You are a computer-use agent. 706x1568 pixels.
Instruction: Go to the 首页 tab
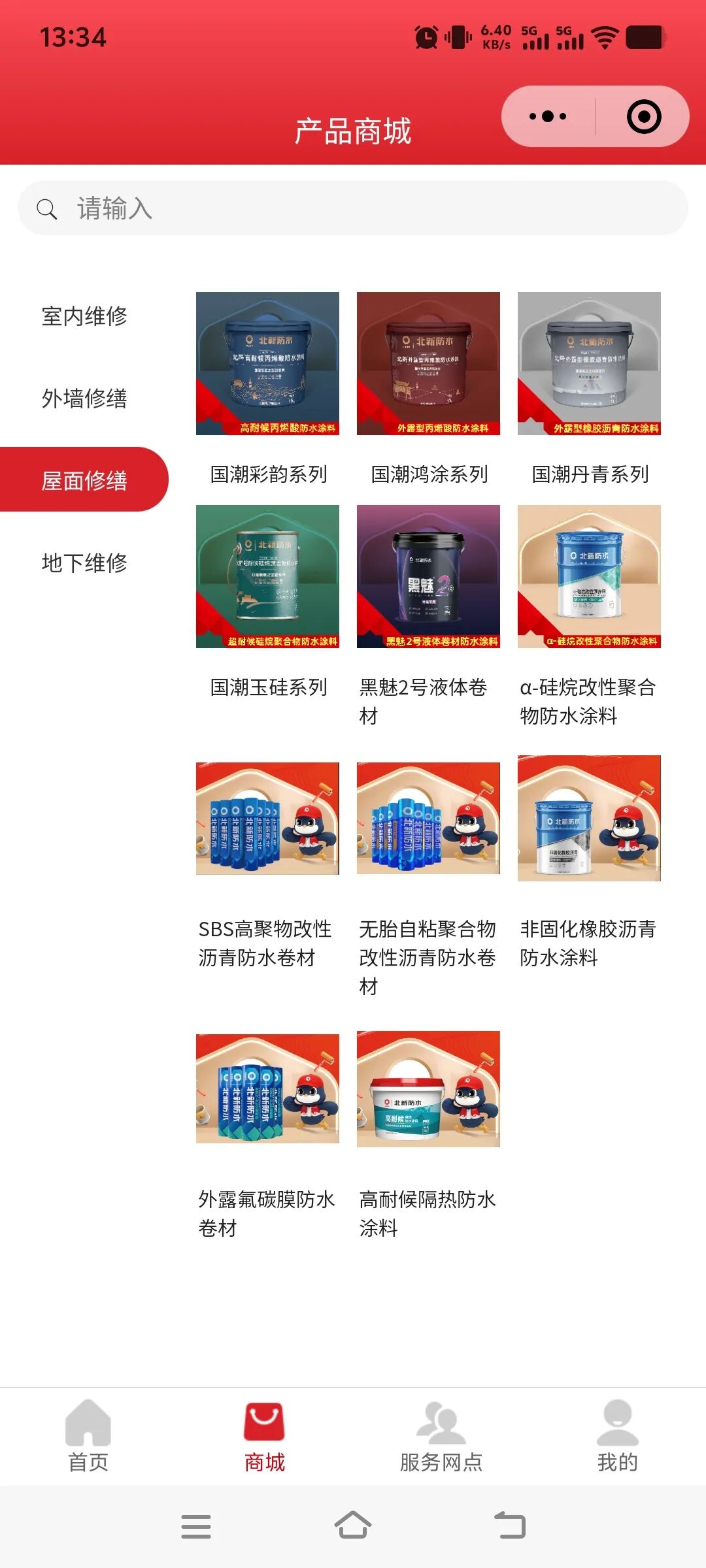pyautogui.click(x=88, y=1435)
